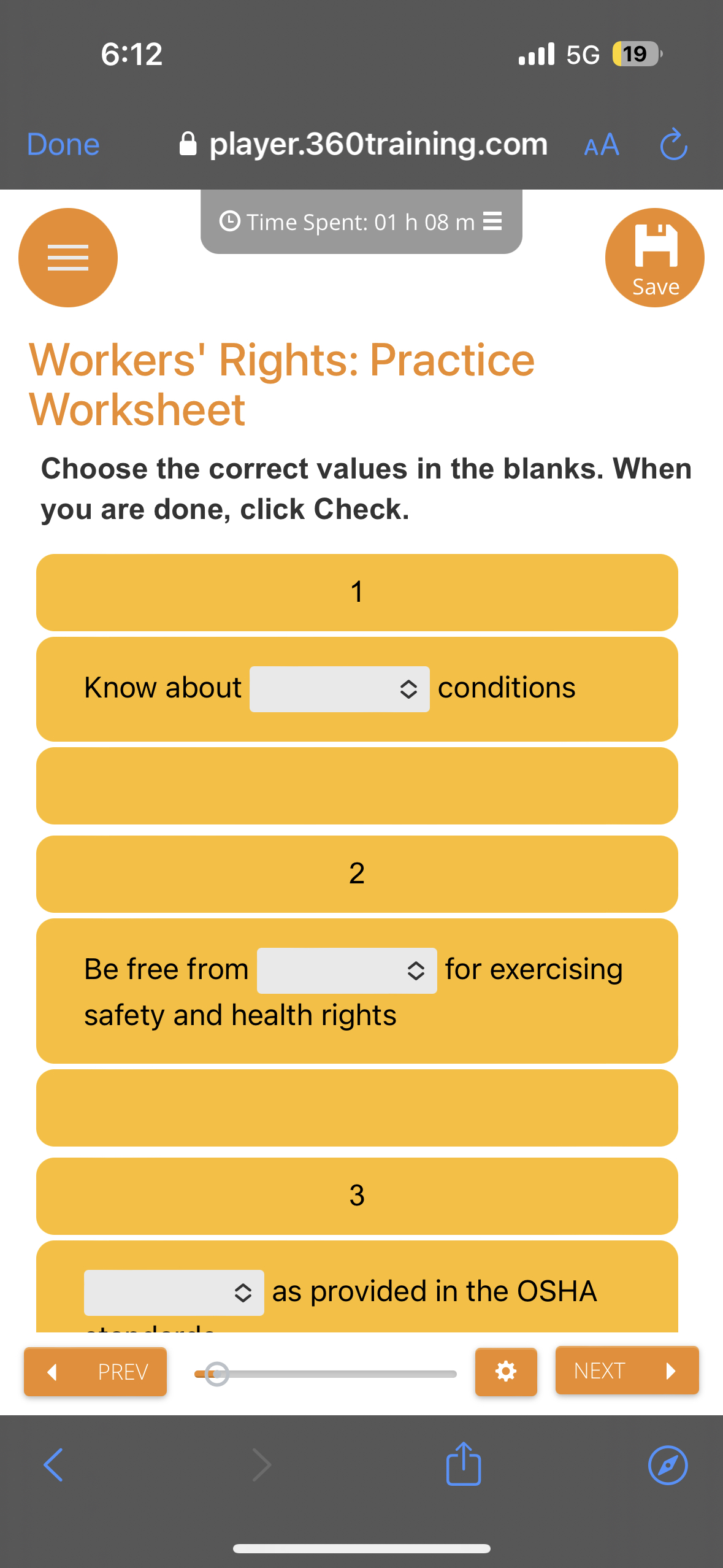Open the dropdown after 'Be free from'
Viewport: 723px width, 1568px height.
[346, 970]
